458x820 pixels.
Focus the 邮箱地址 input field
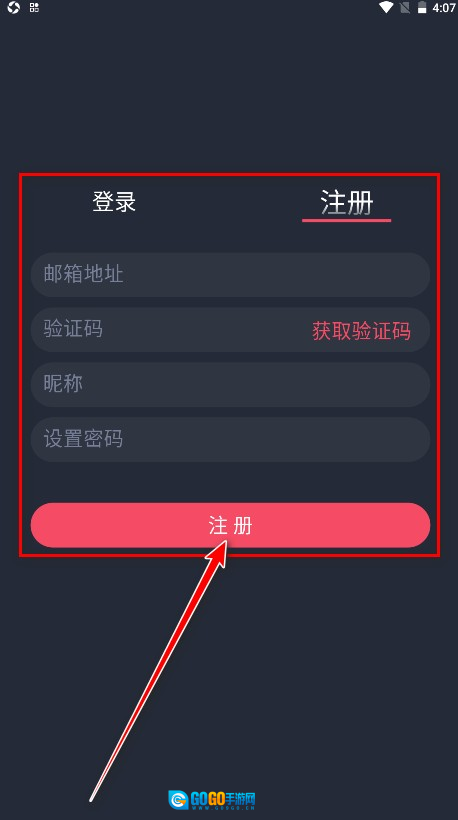point(230,275)
